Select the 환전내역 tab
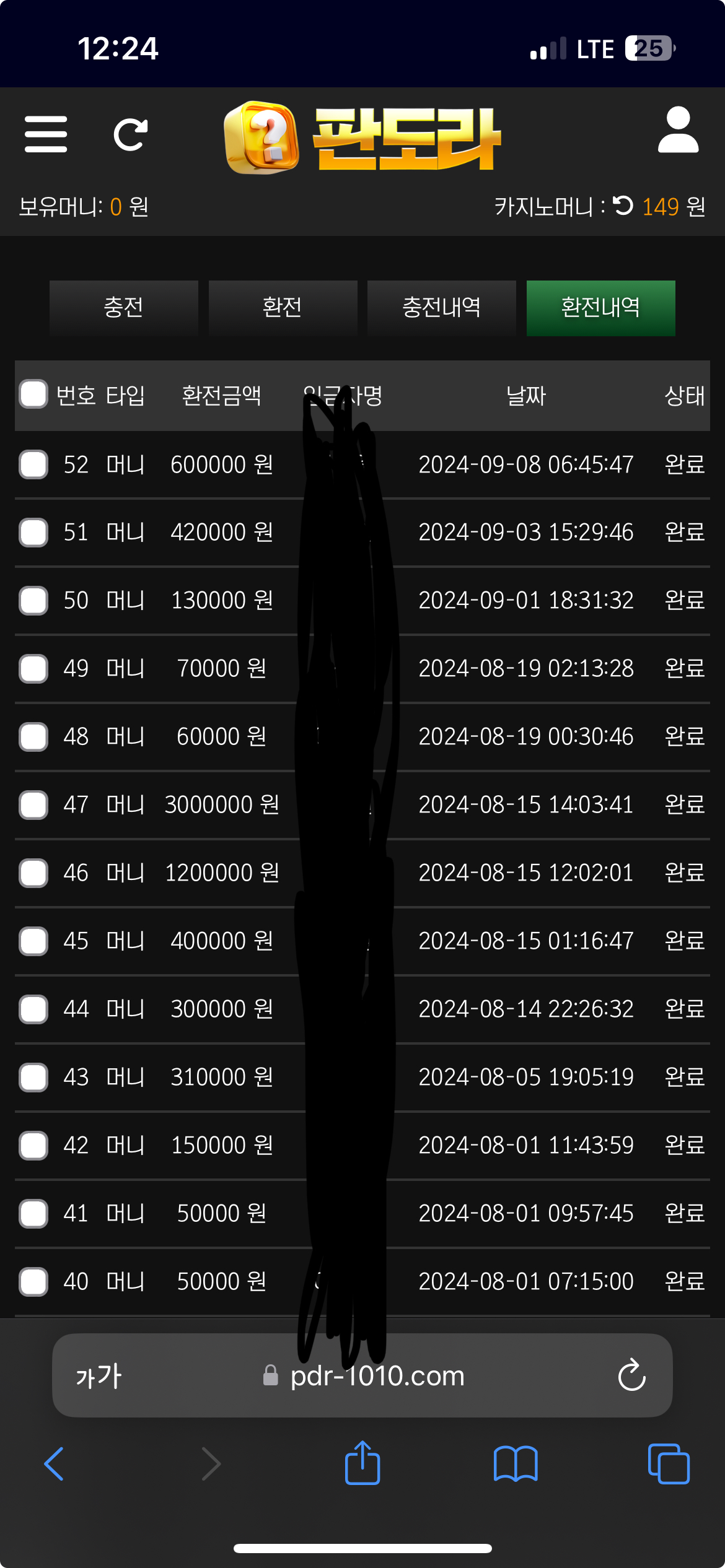The height and width of the screenshot is (1568, 725). (600, 308)
